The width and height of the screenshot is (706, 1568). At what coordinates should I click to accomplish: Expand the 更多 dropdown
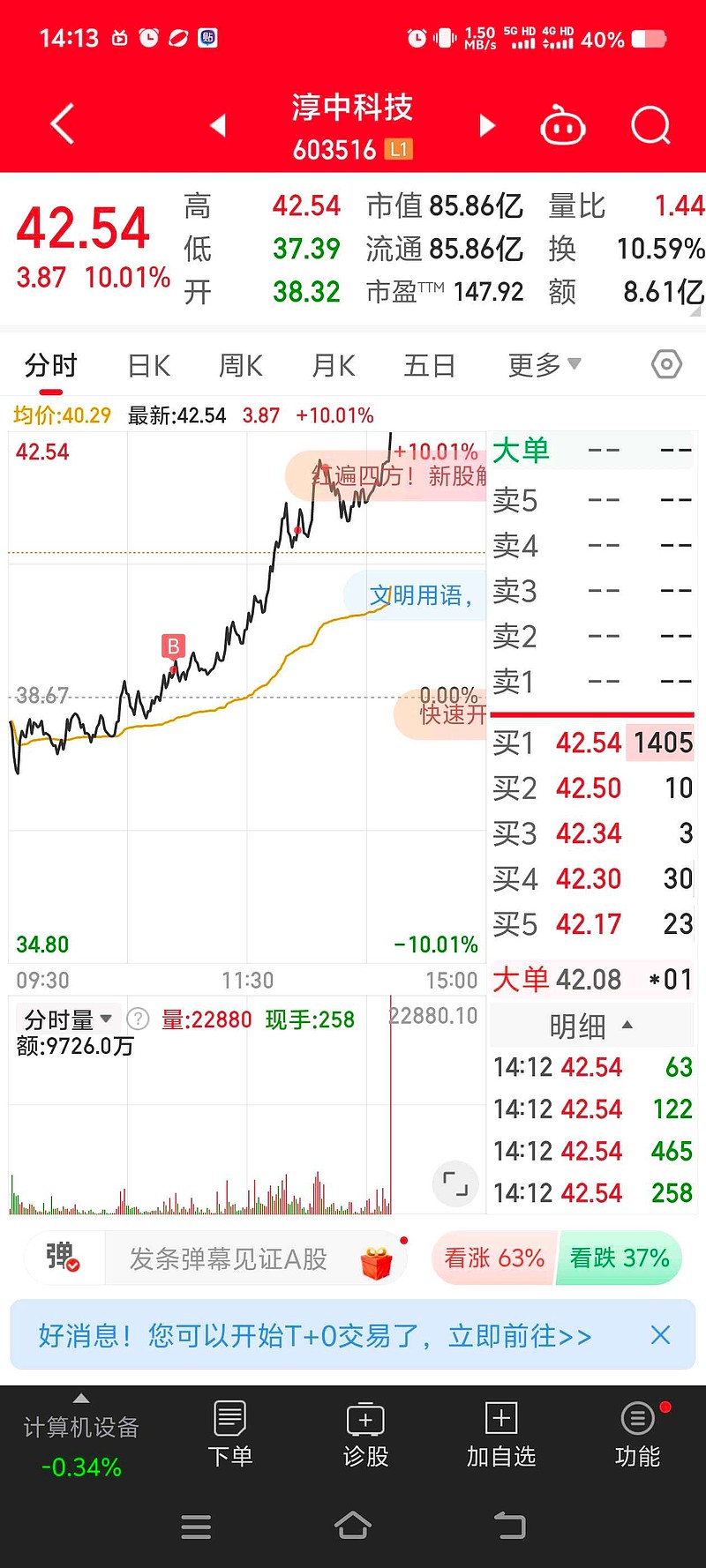(544, 364)
